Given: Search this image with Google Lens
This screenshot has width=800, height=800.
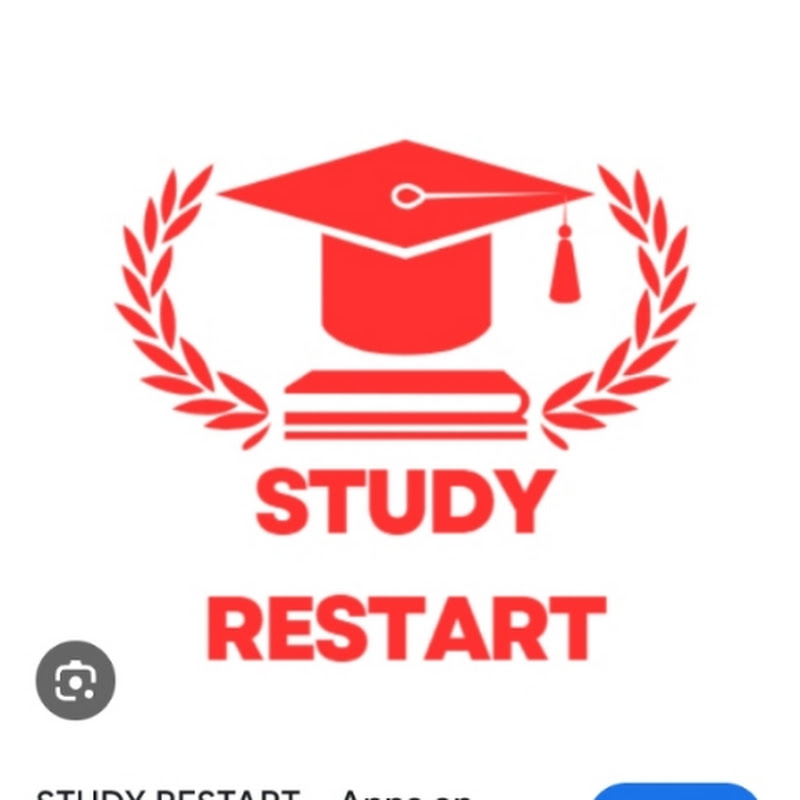Looking at the screenshot, I should coord(76,680).
